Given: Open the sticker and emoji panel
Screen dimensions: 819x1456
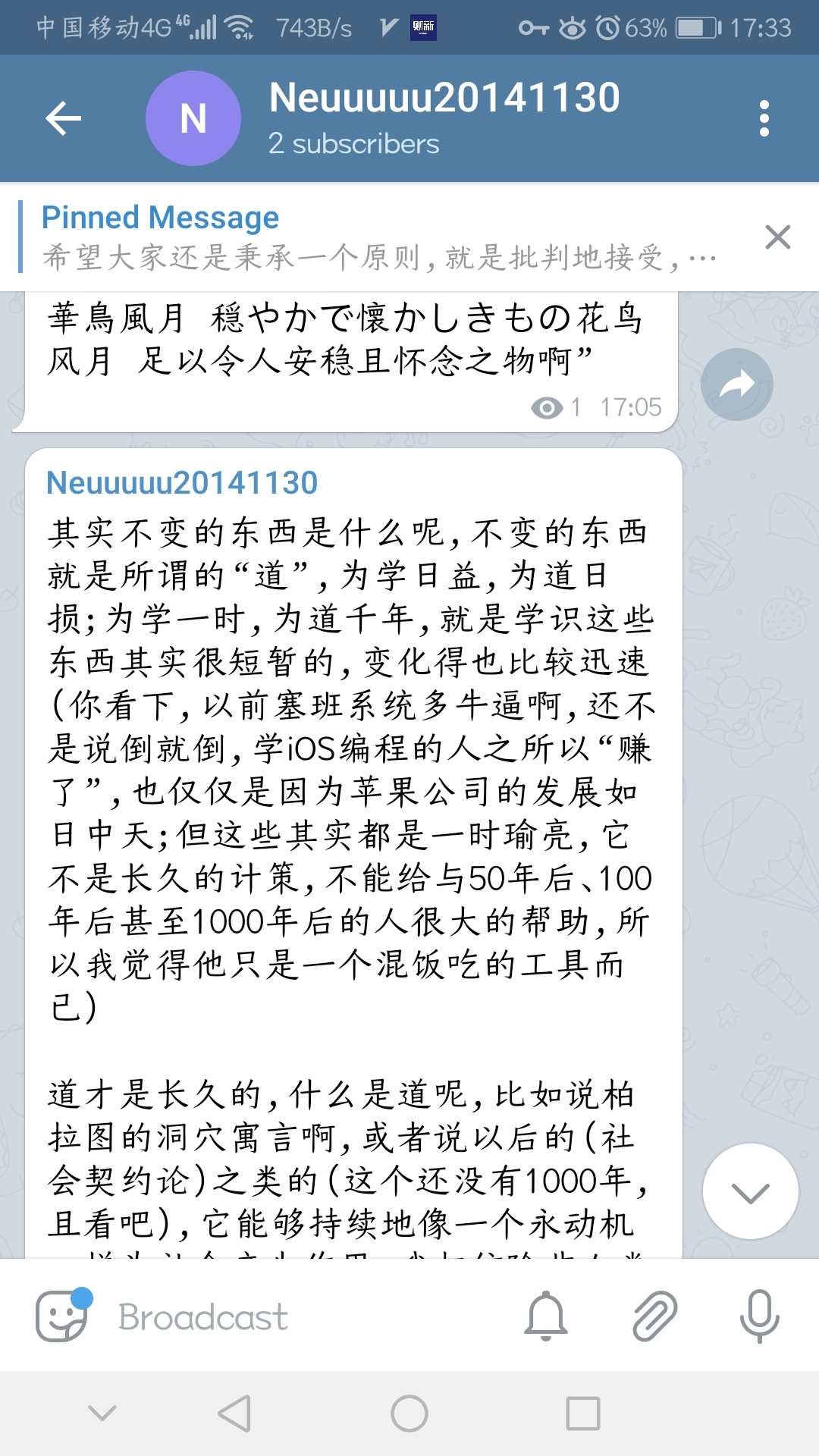Looking at the screenshot, I should tap(62, 1316).
